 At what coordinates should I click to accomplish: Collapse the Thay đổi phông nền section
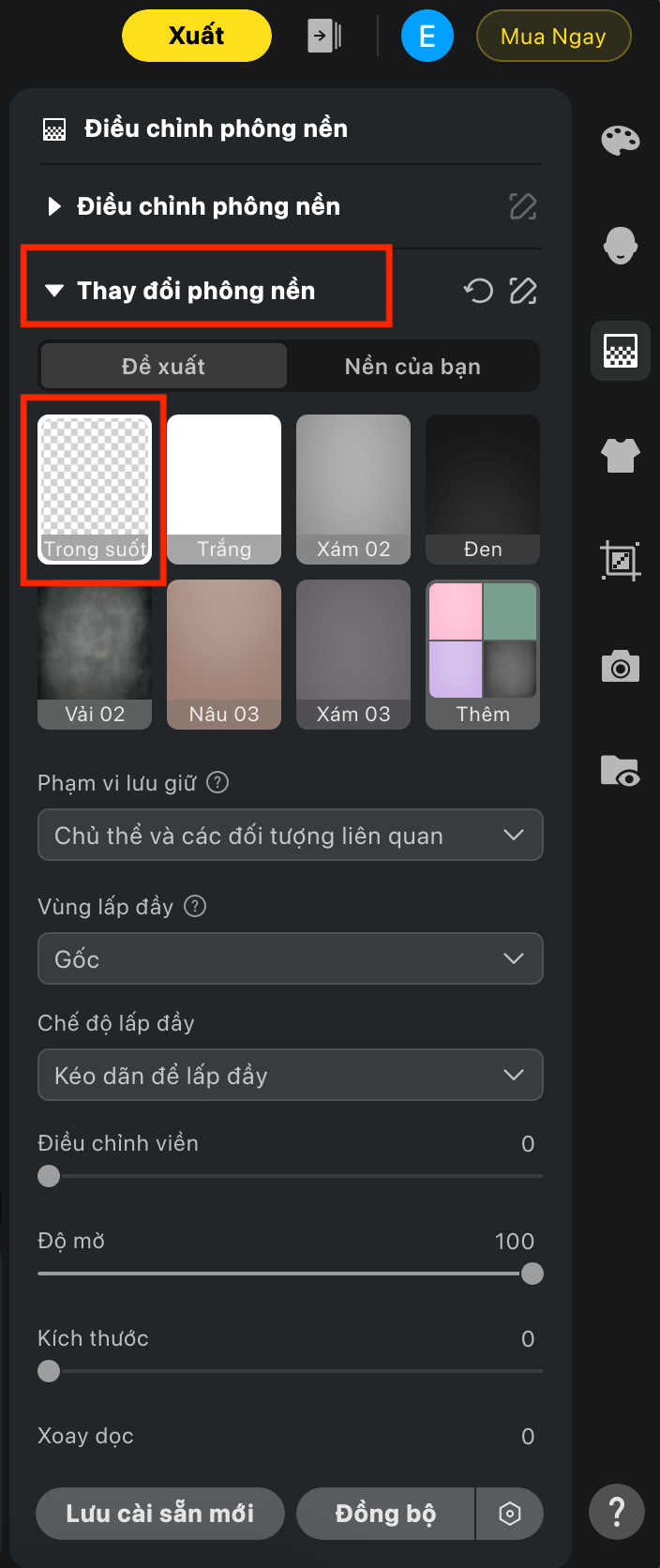(54, 291)
